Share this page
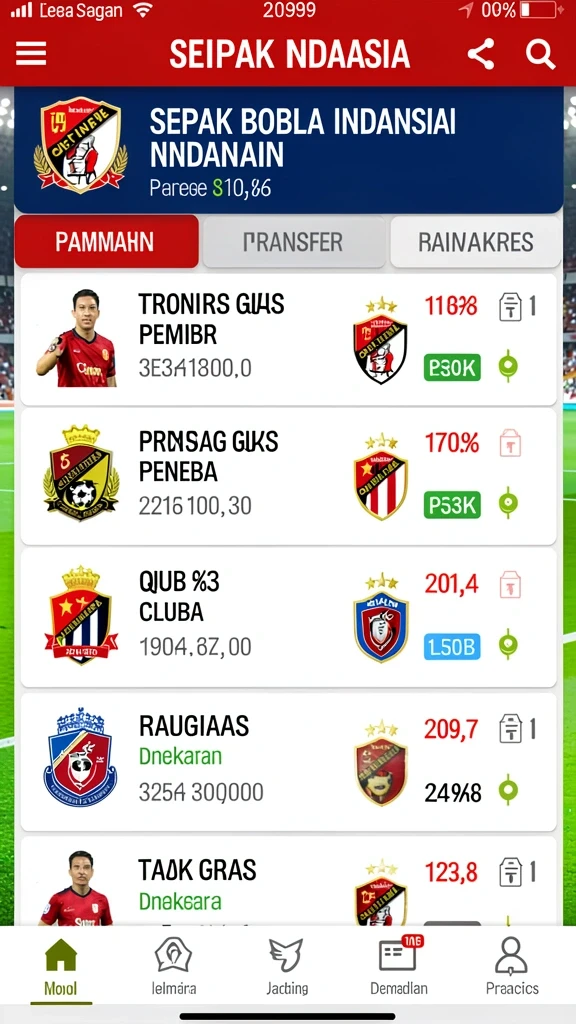The height and width of the screenshot is (1024, 576). click(481, 54)
